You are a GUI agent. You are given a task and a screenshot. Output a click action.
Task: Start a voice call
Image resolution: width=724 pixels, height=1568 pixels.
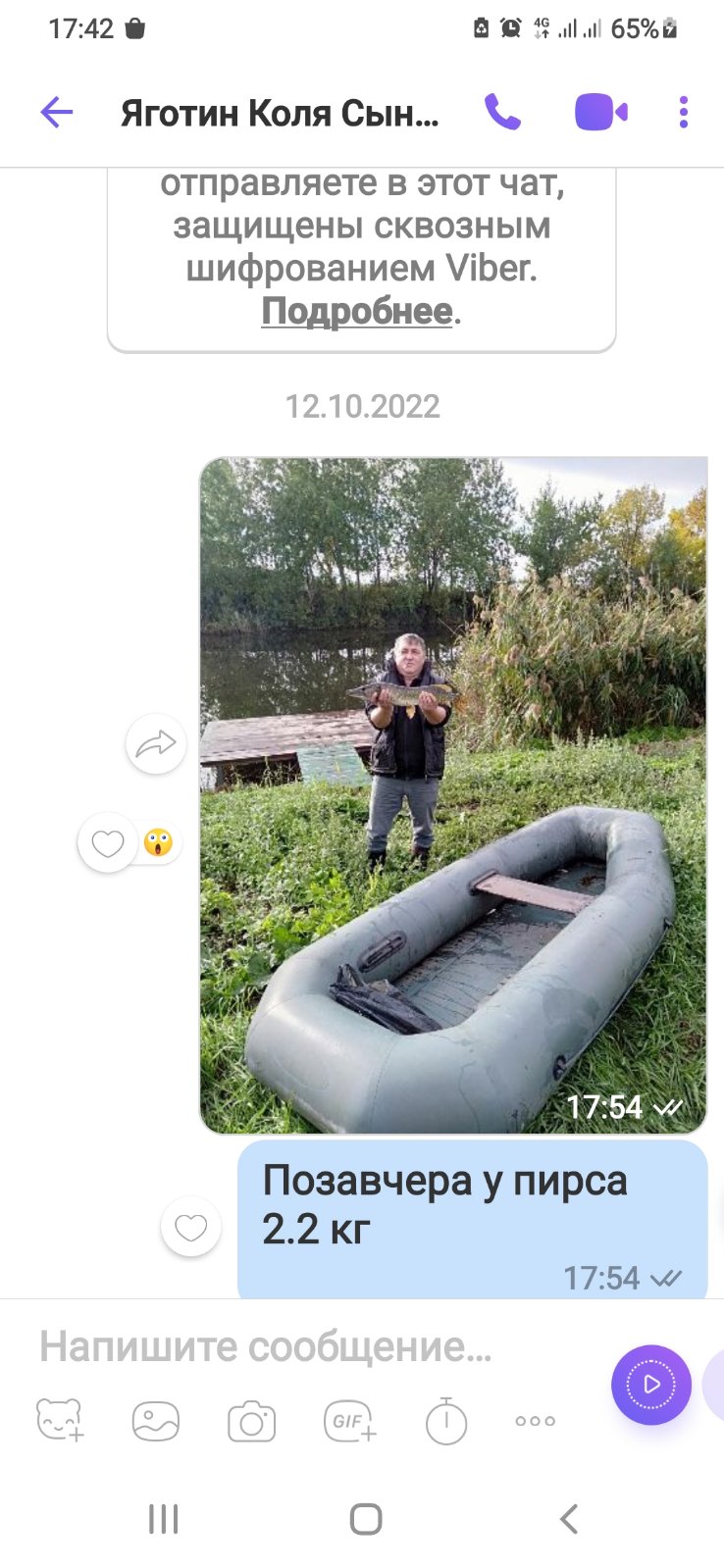coord(502,113)
